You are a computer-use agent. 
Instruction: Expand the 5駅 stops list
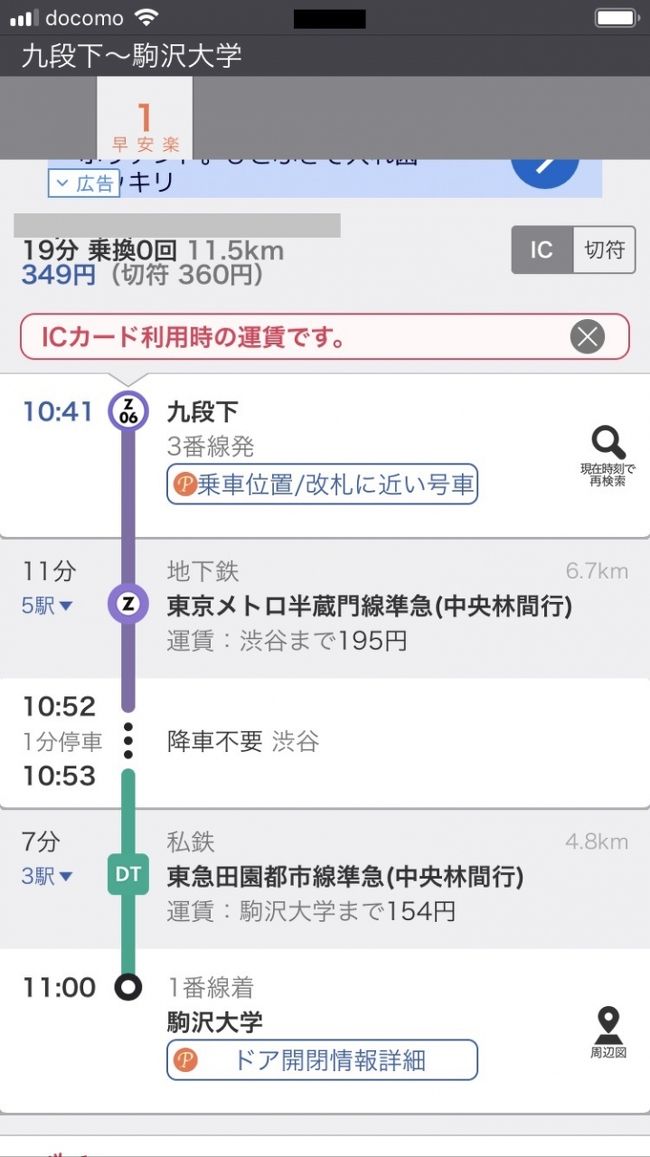point(48,605)
